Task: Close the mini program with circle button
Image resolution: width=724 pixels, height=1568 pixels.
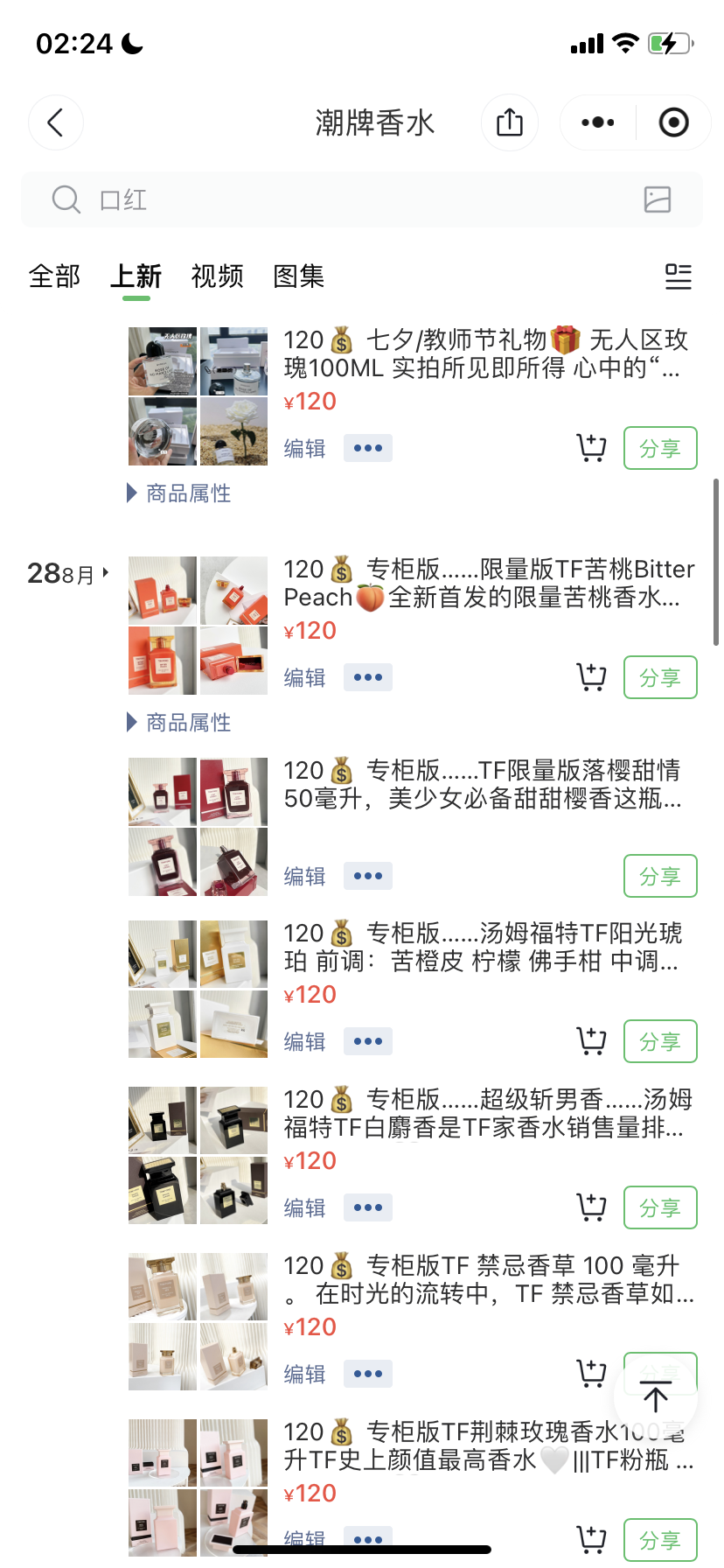Action: 673,122
